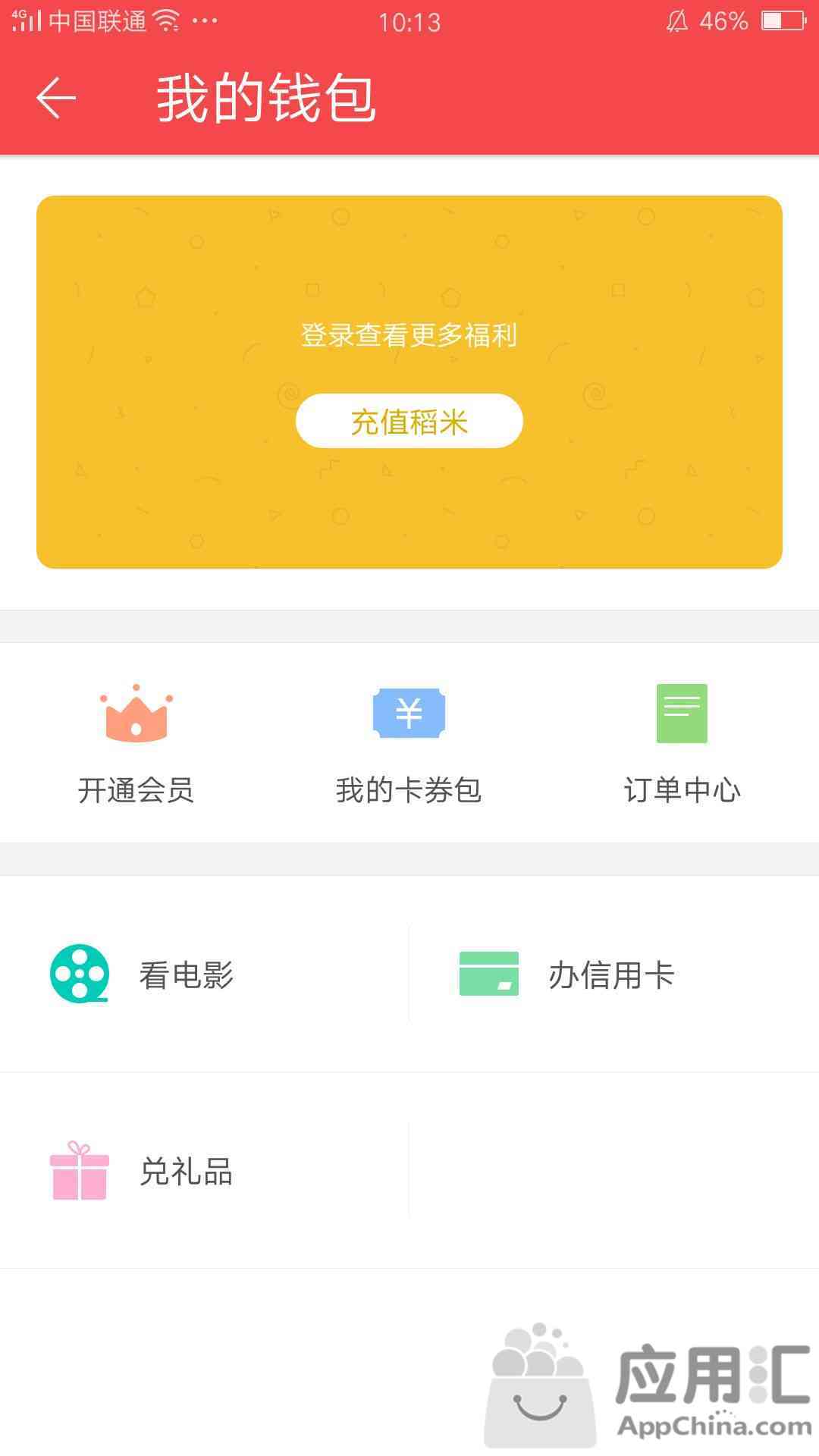Open 我的卡券包 coupon wallet
The height and width of the screenshot is (1456, 819).
coord(409,743)
